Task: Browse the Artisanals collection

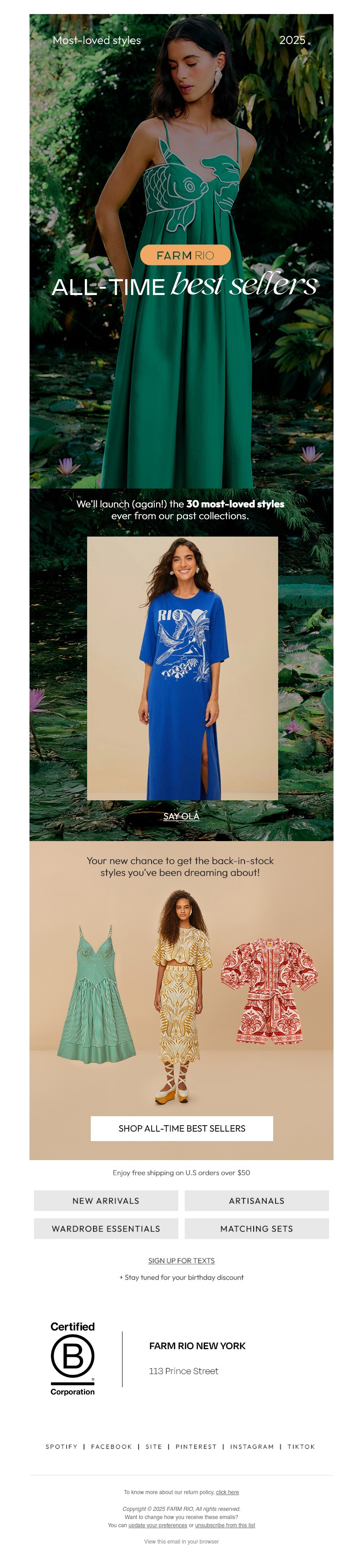Action: [256, 1200]
